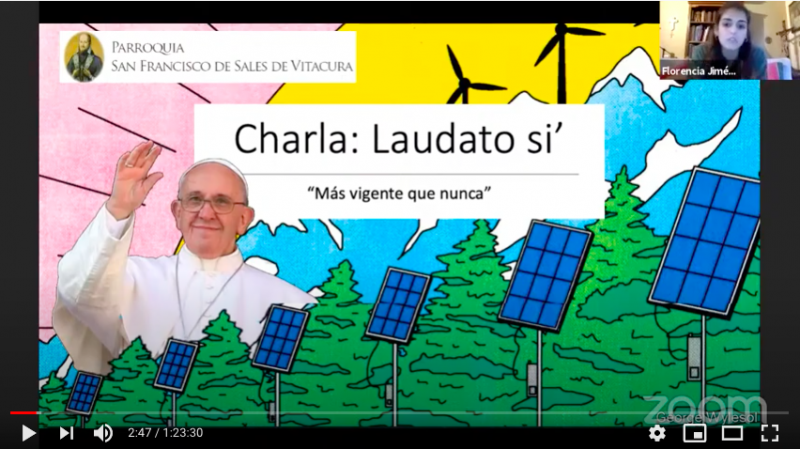
Task: Enter fullscreen mode
Action: [x=769, y=433]
